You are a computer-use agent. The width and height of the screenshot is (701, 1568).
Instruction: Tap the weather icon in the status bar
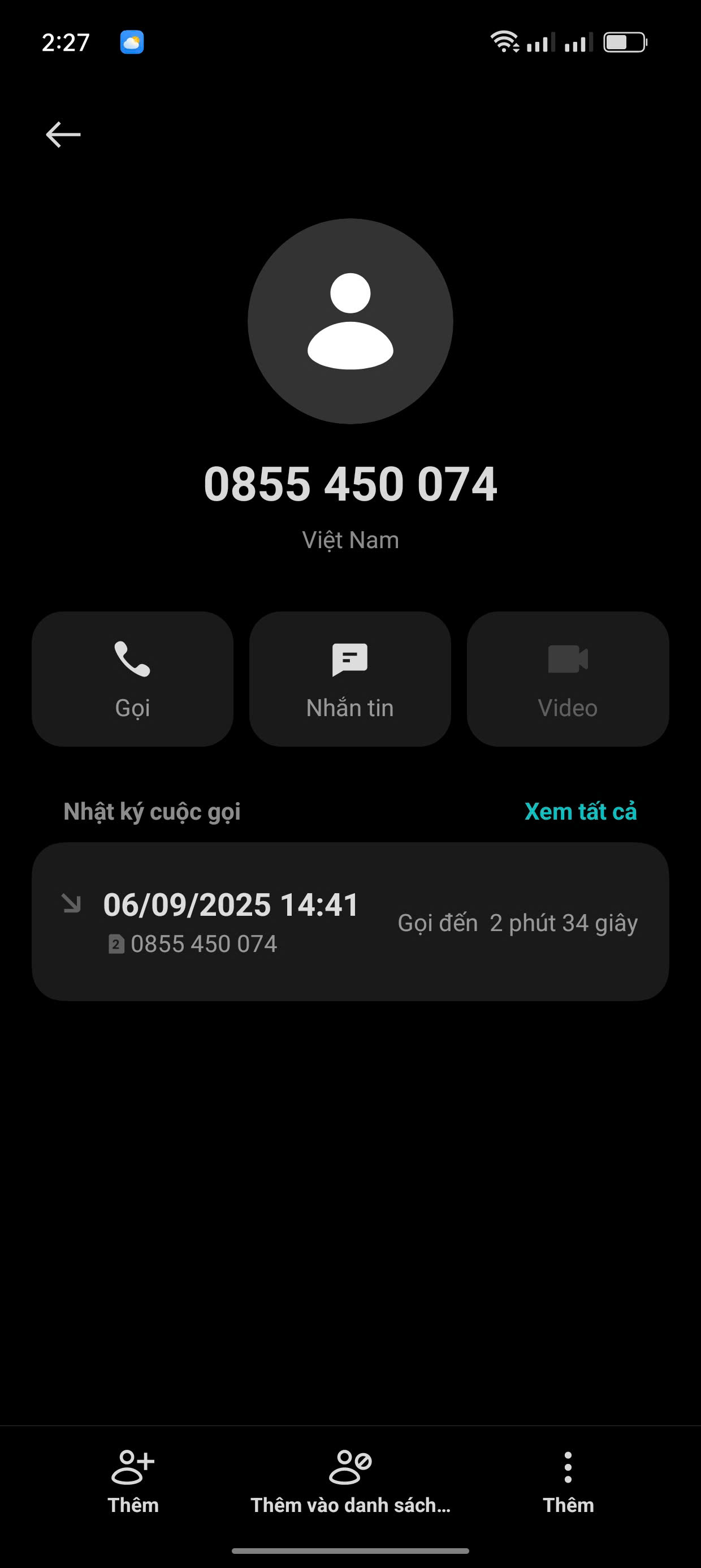(131, 41)
